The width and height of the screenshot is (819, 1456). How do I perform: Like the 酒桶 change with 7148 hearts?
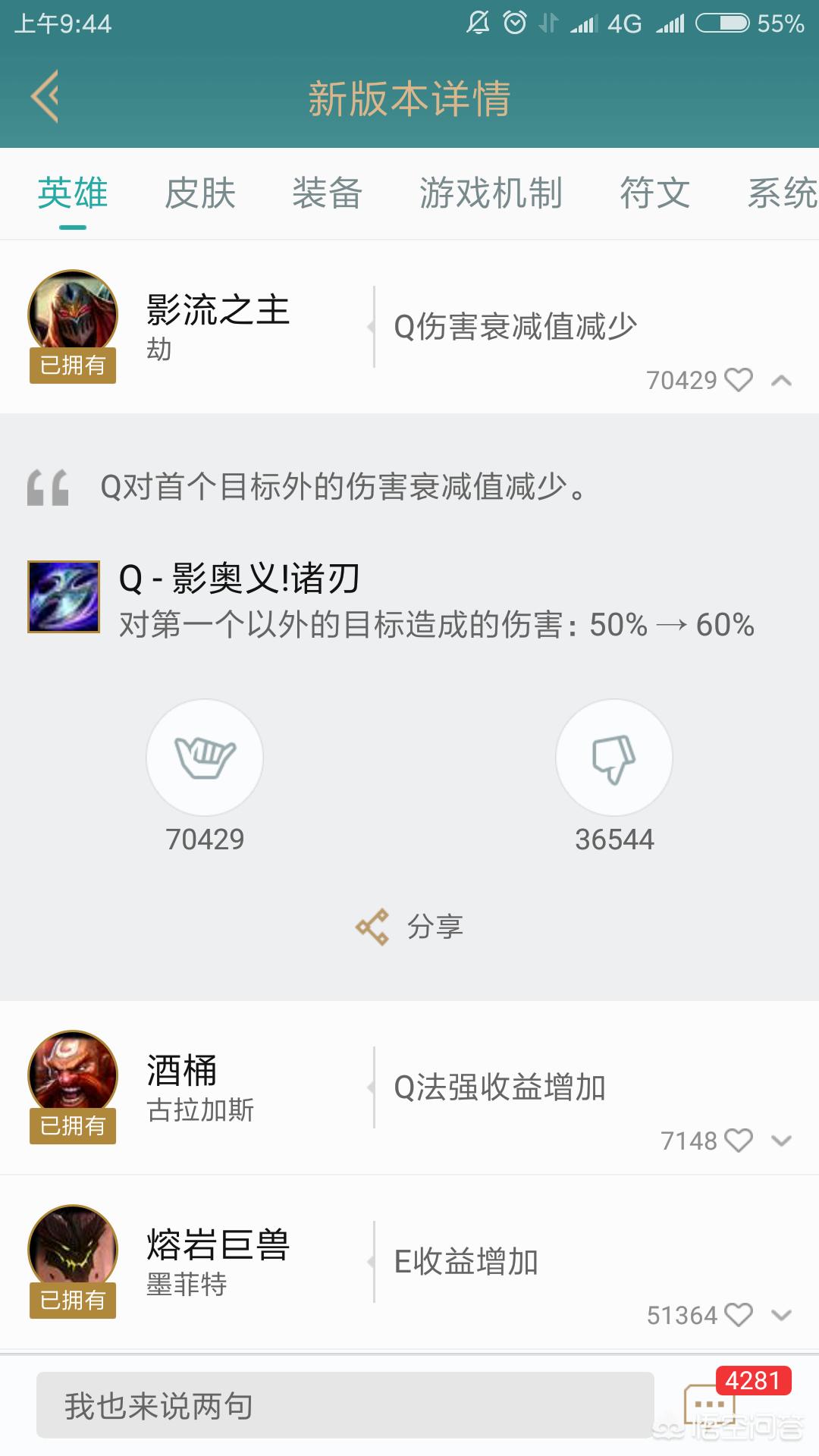pyautogui.click(x=739, y=1141)
